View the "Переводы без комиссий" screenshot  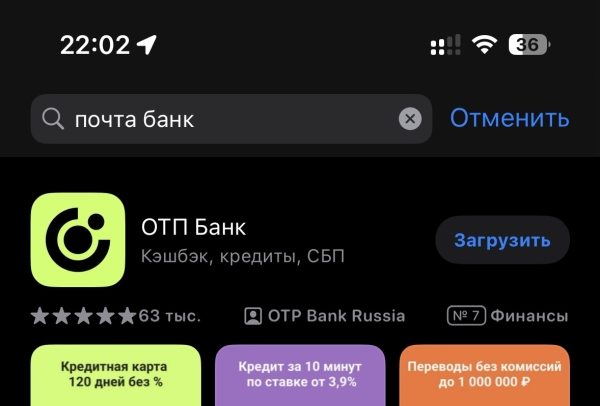tap(484, 375)
